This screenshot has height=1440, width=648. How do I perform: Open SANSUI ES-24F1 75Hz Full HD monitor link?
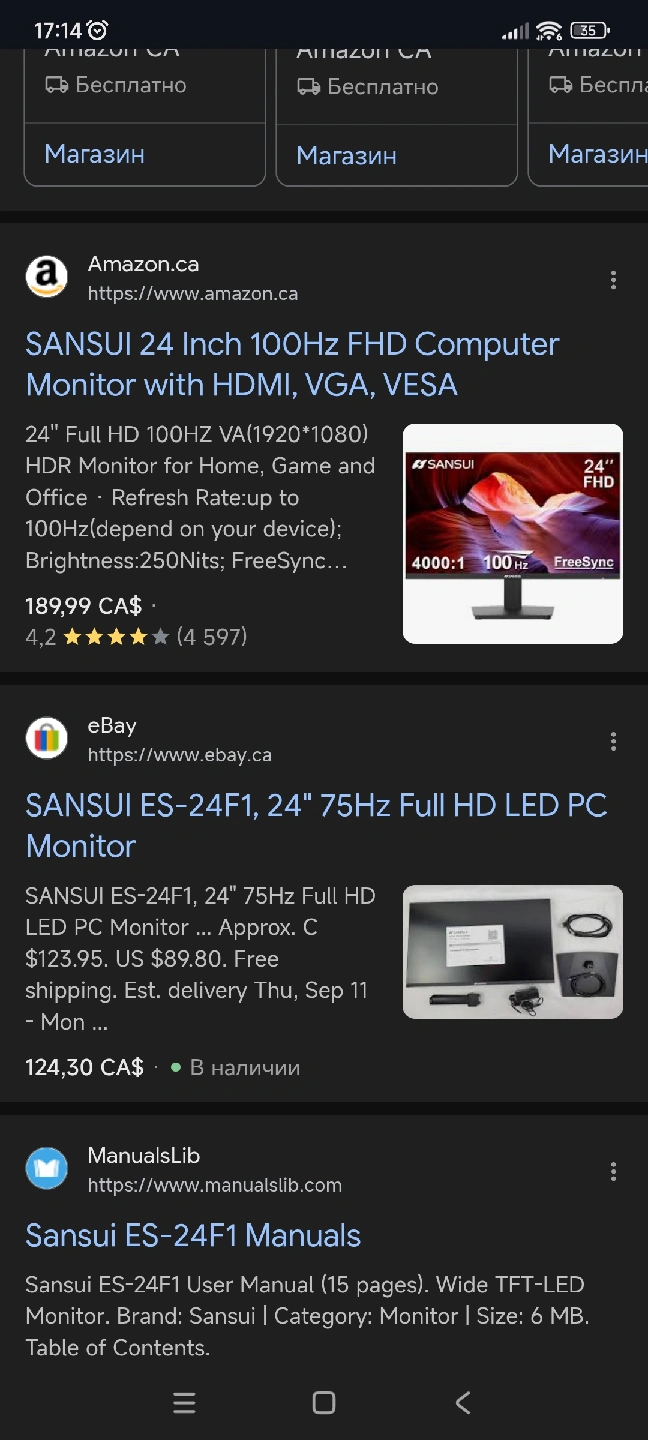(316, 825)
